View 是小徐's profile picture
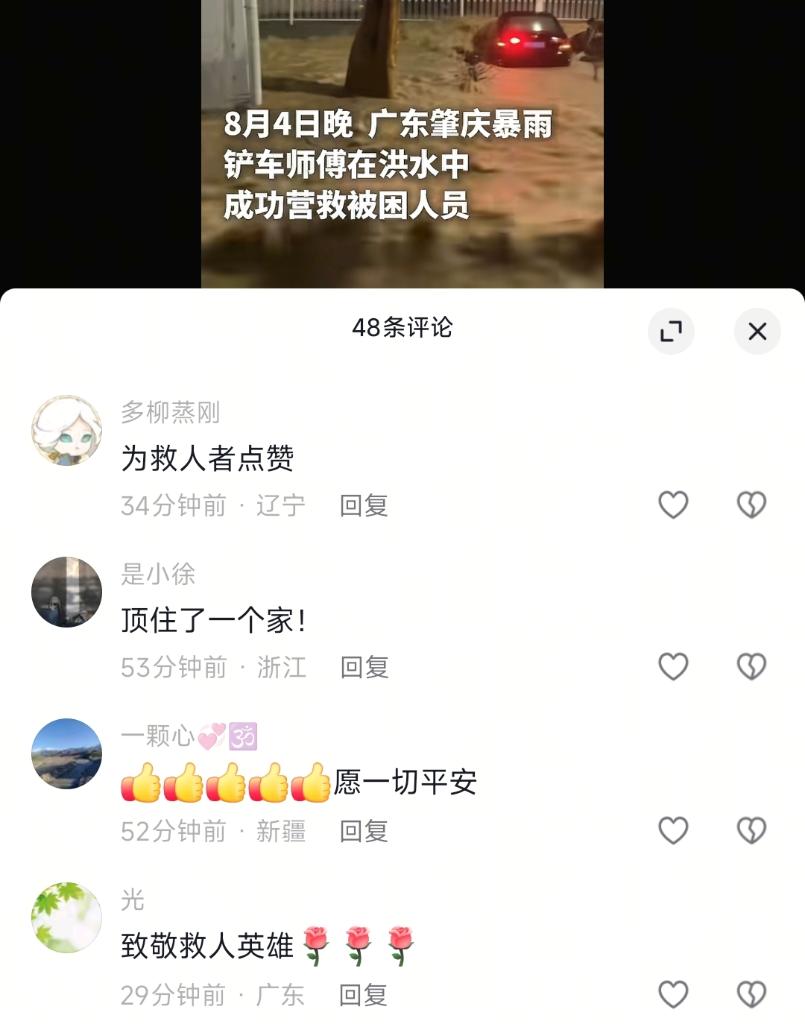 click(67, 592)
